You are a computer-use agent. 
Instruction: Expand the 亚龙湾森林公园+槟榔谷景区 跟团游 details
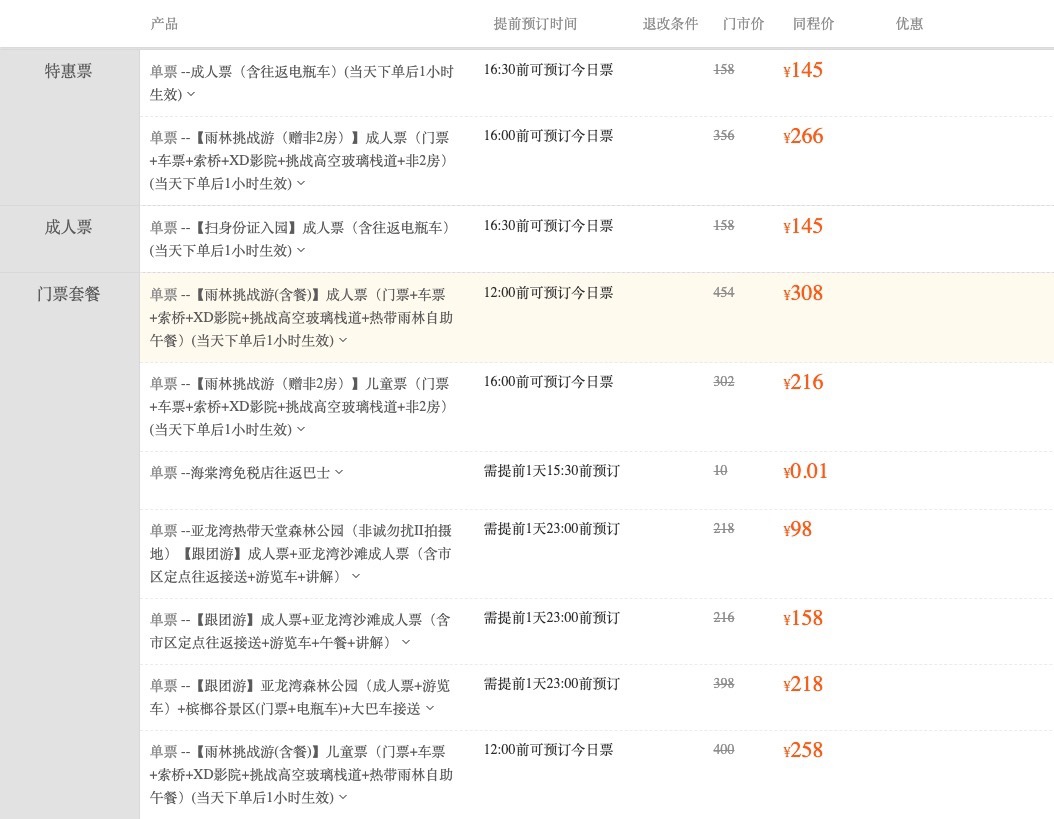[430, 709]
